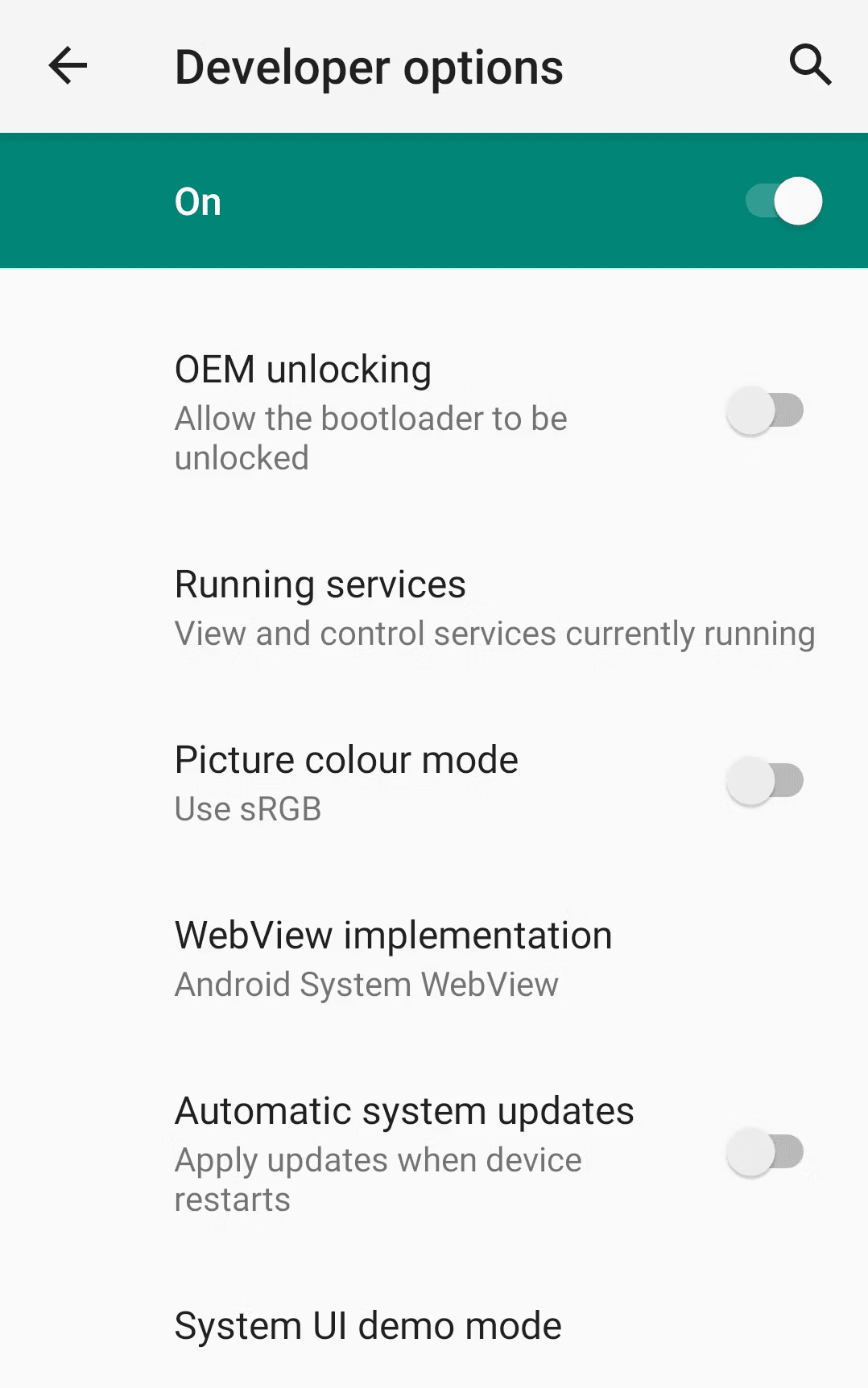Screen dimensions: 868x1388
Task: Enable OEM unlocking
Action: (x=765, y=411)
